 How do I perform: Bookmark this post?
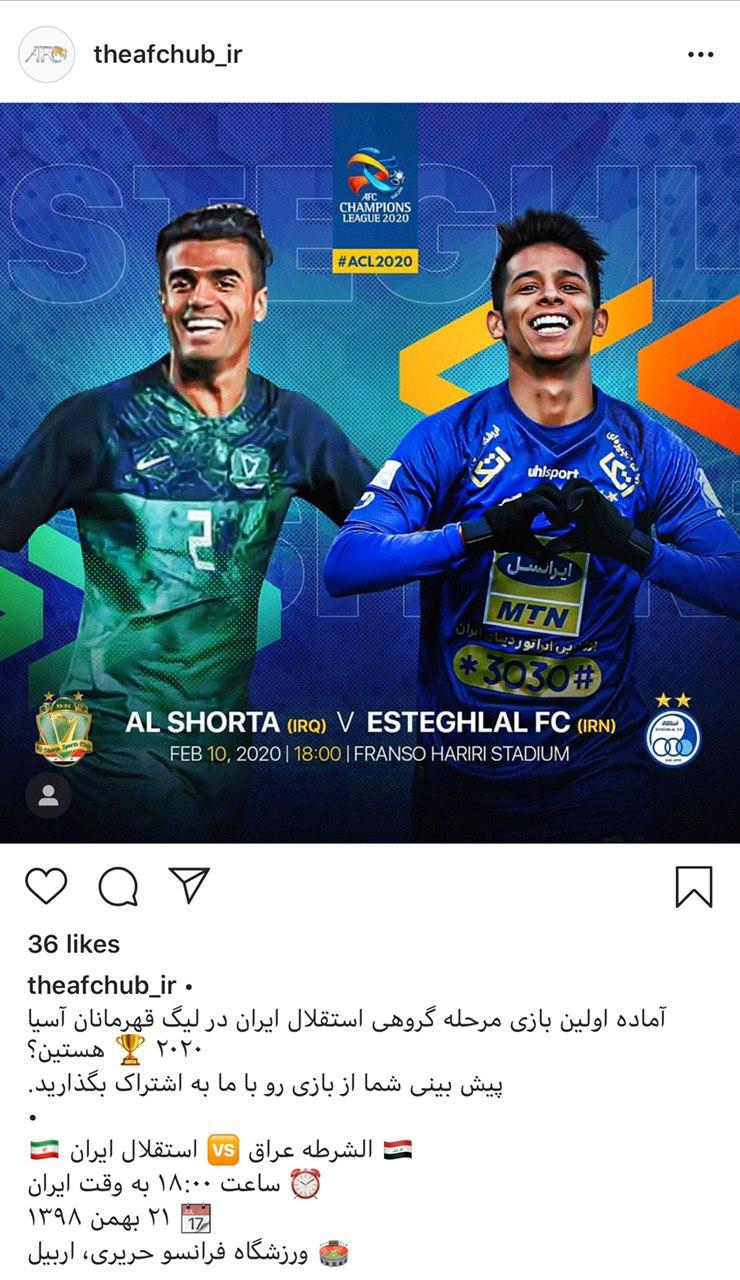click(693, 886)
